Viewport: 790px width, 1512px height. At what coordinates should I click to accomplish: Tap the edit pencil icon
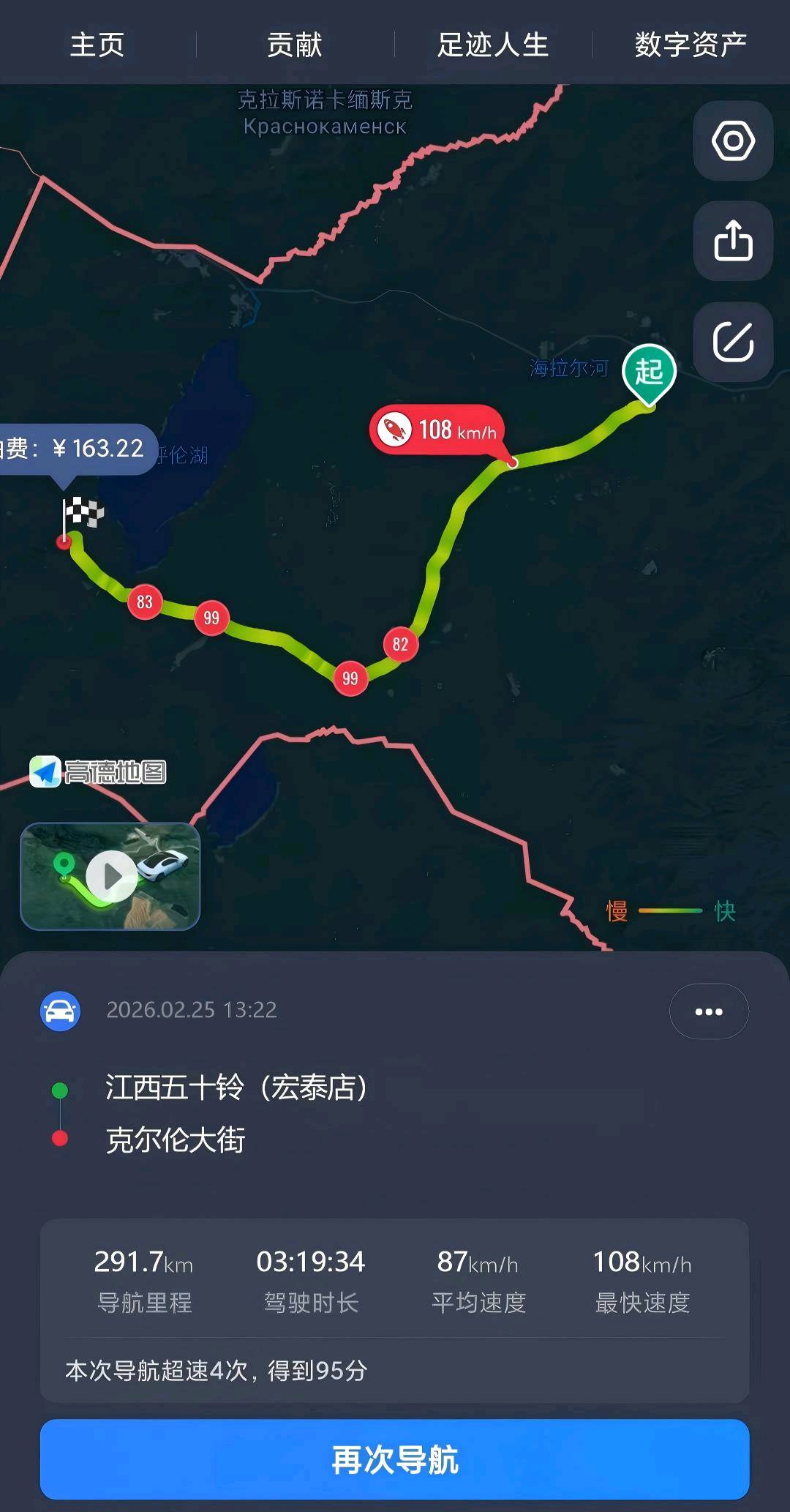[733, 342]
